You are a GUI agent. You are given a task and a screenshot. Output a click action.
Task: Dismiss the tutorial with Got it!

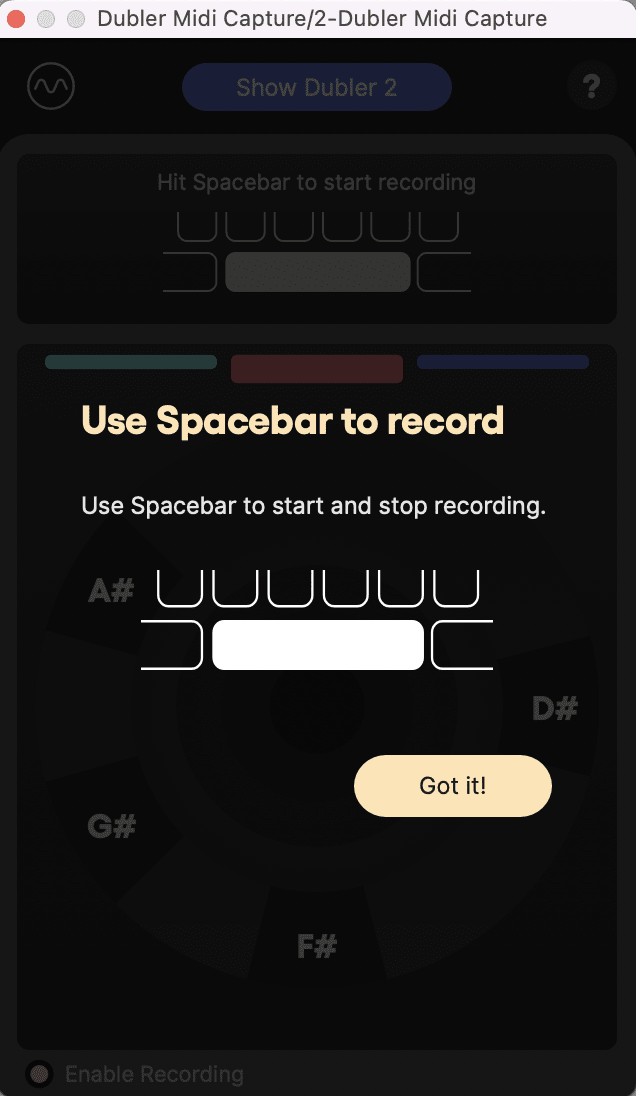click(452, 786)
